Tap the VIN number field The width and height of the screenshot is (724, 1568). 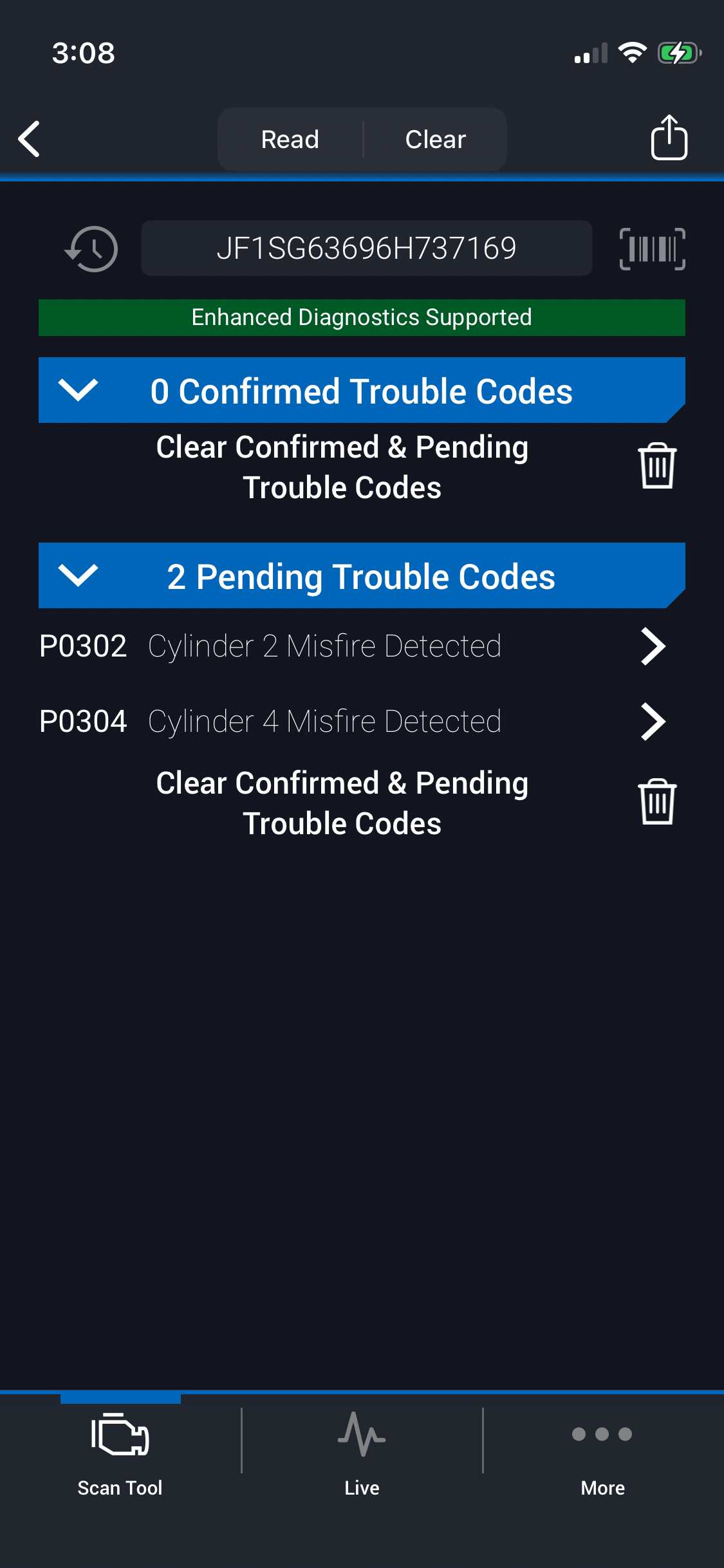(x=366, y=248)
